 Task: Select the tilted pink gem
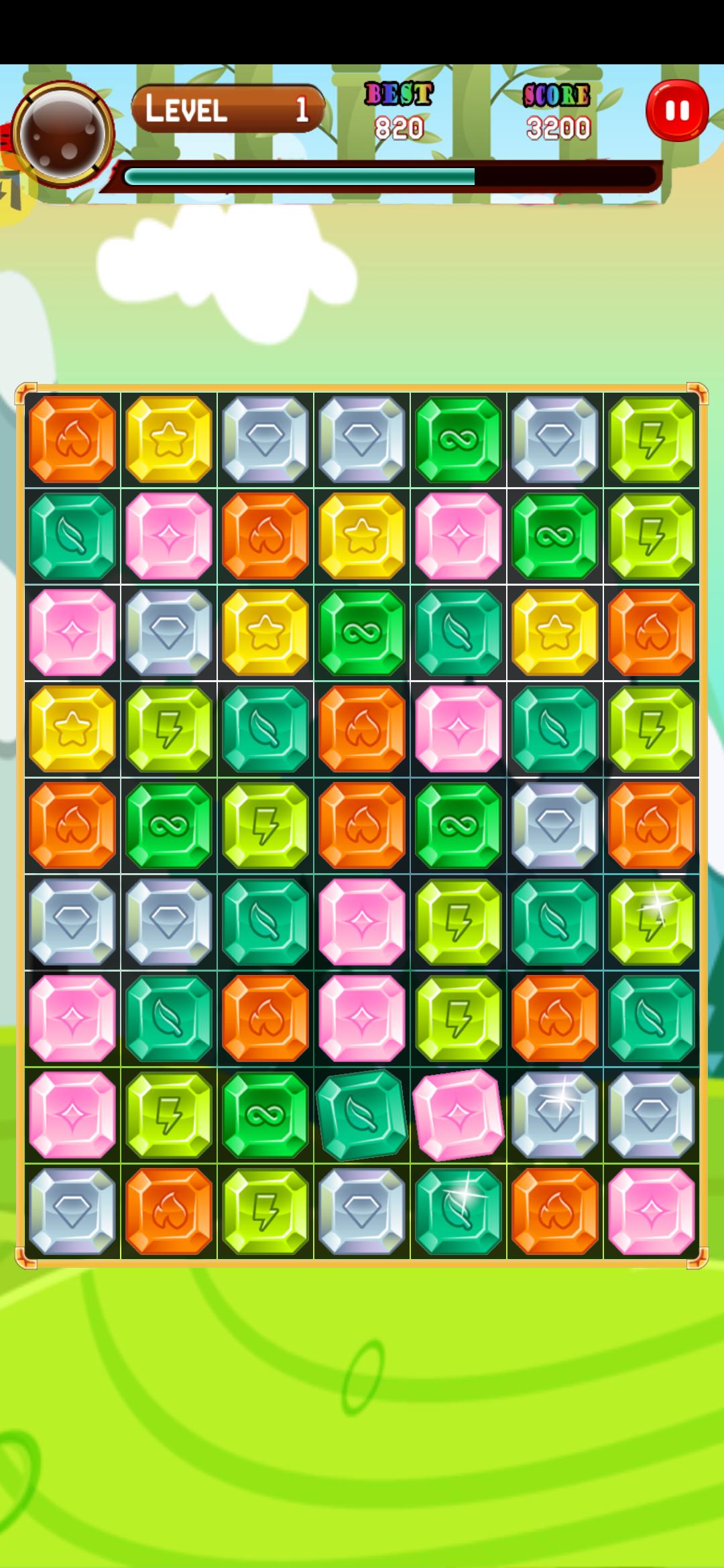click(x=459, y=1115)
